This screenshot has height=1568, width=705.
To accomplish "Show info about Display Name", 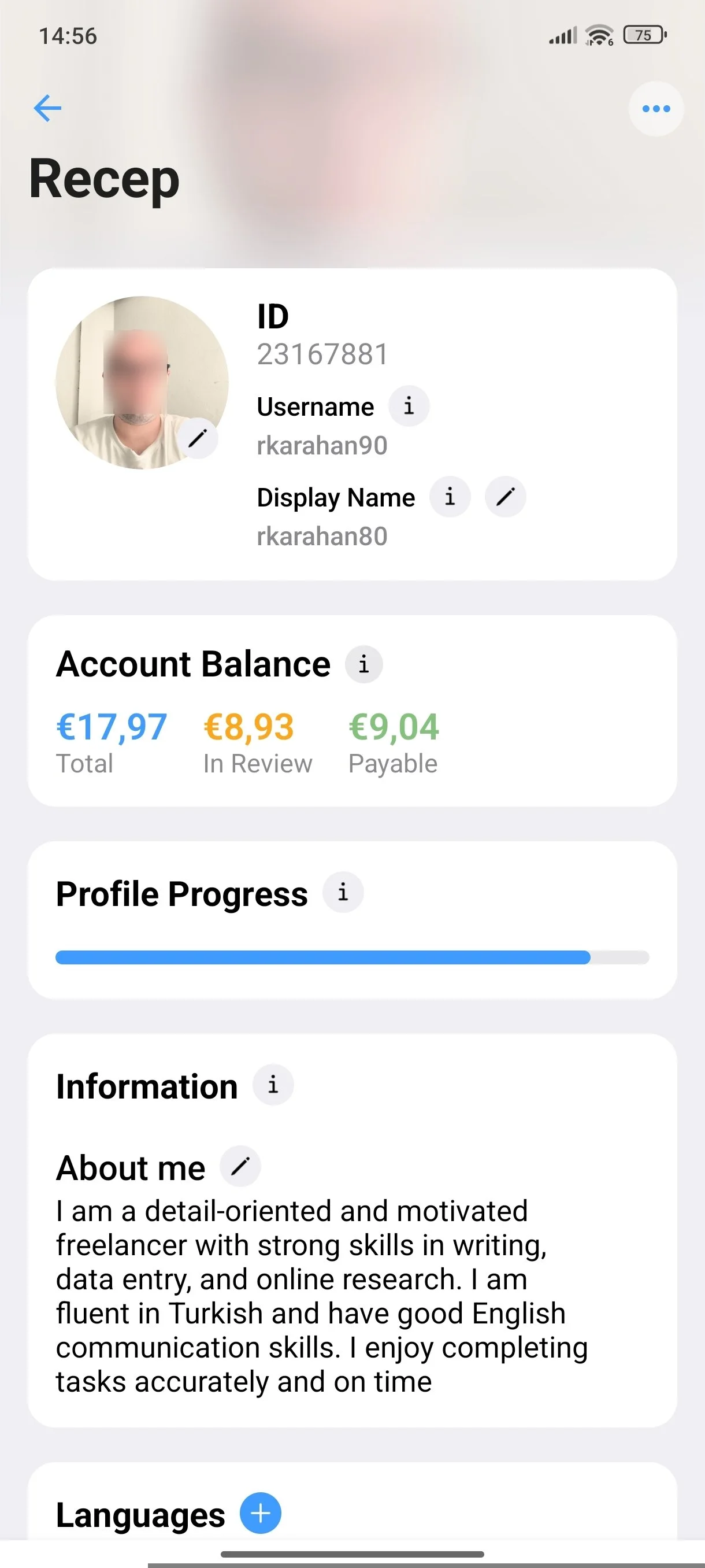I will tap(450, 497).
